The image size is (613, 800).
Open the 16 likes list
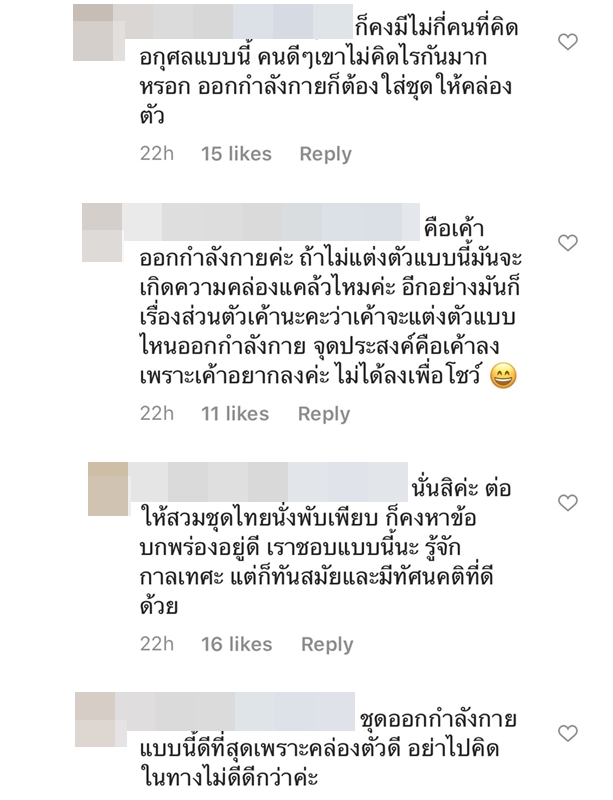(x=237, y=645)
